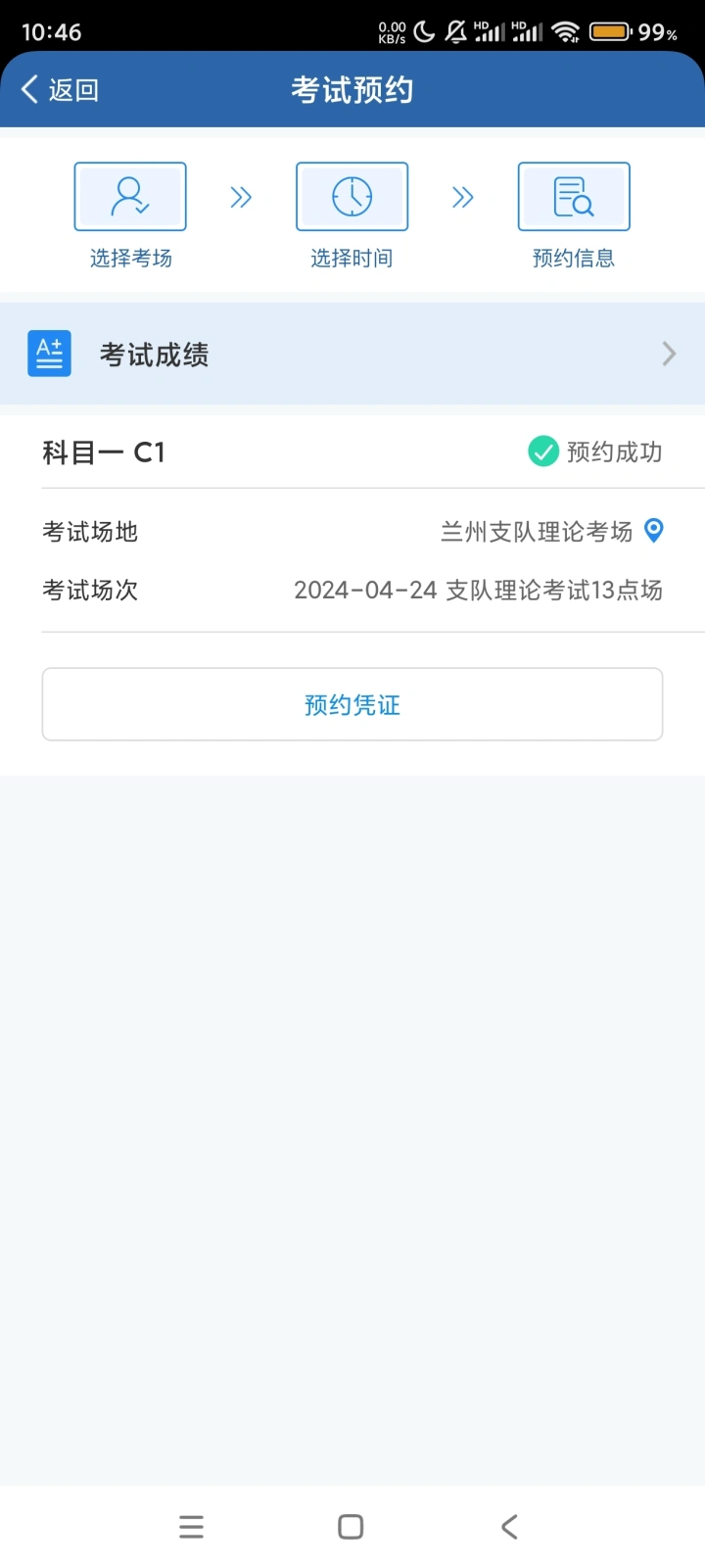Open the 考试成绩 row
Image resolution: width=705 pixels, height=1568 pixels.
coord(352,354)
